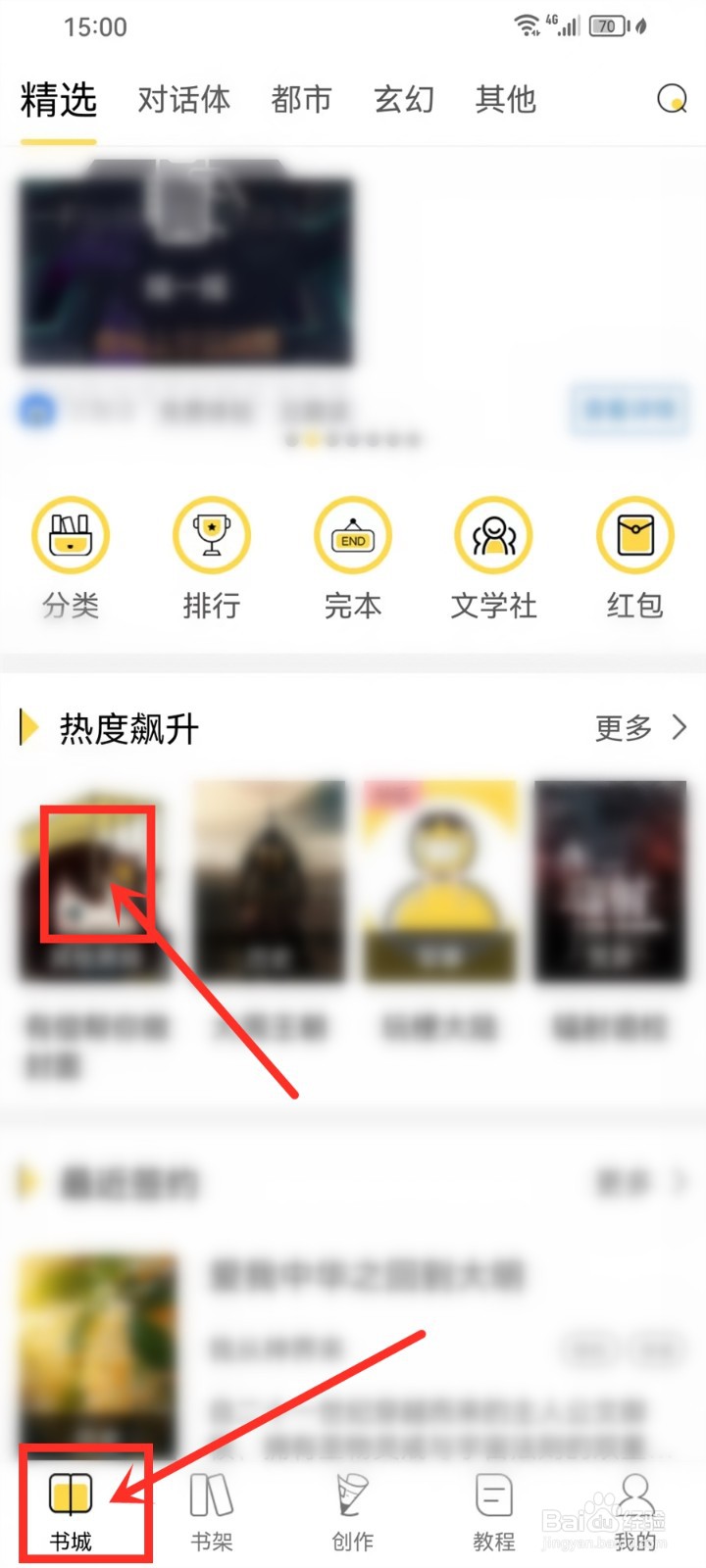Open the 都市 category tab

[301, 98]
